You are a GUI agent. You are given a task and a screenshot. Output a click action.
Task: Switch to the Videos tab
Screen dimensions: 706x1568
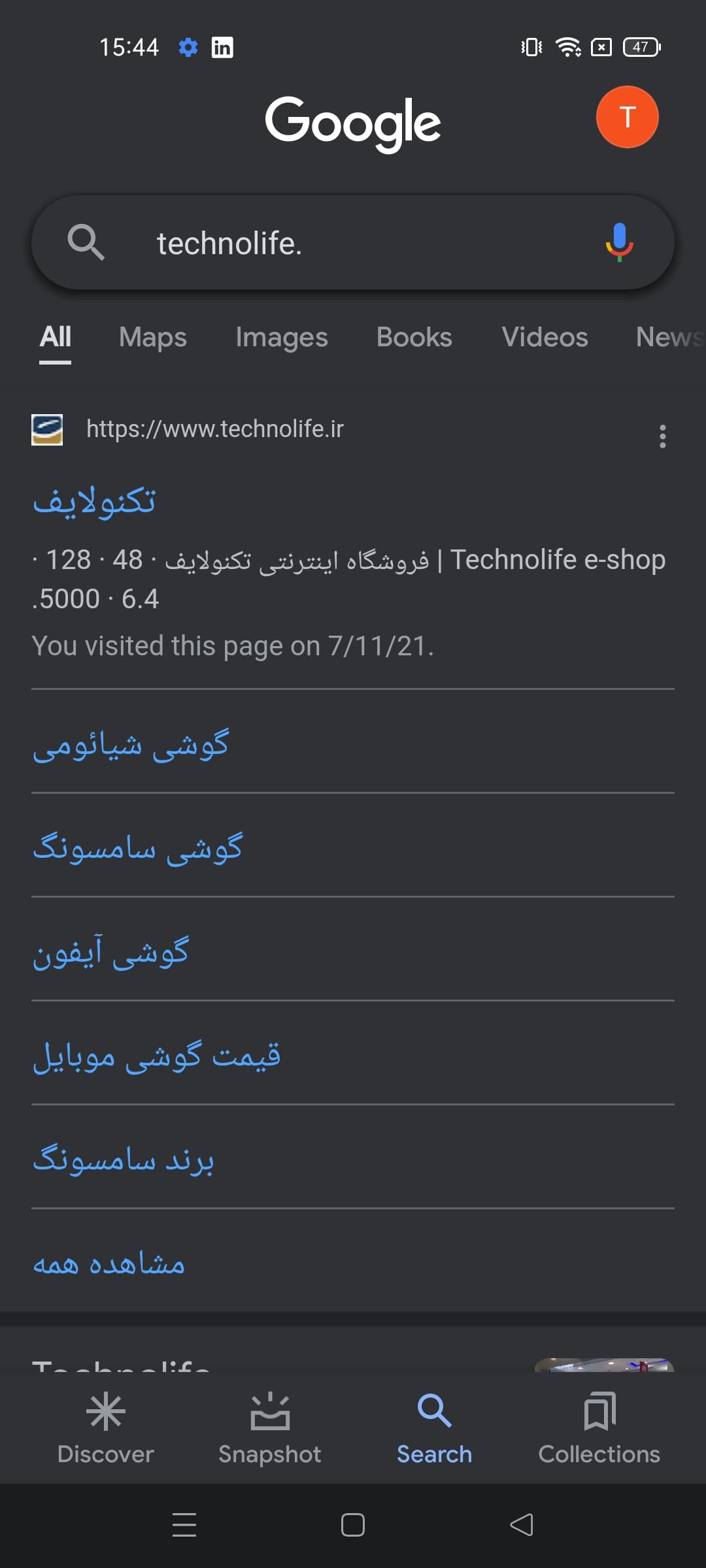pyautogui.click(x=545, y=337)
